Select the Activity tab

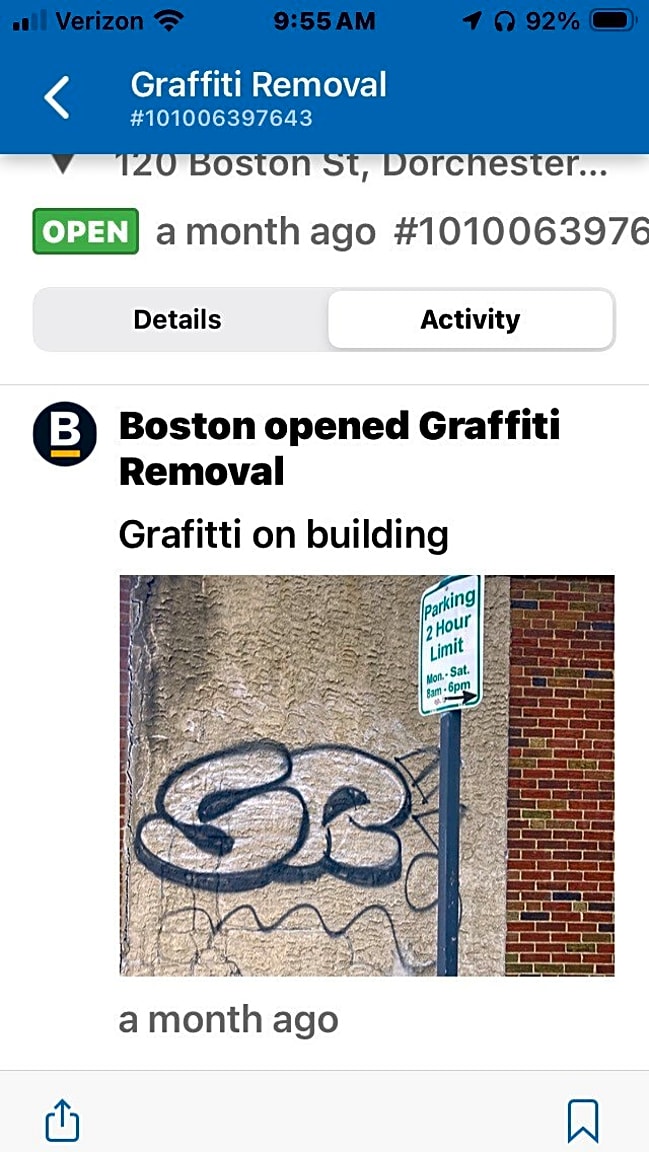click(x=470, y=320)
